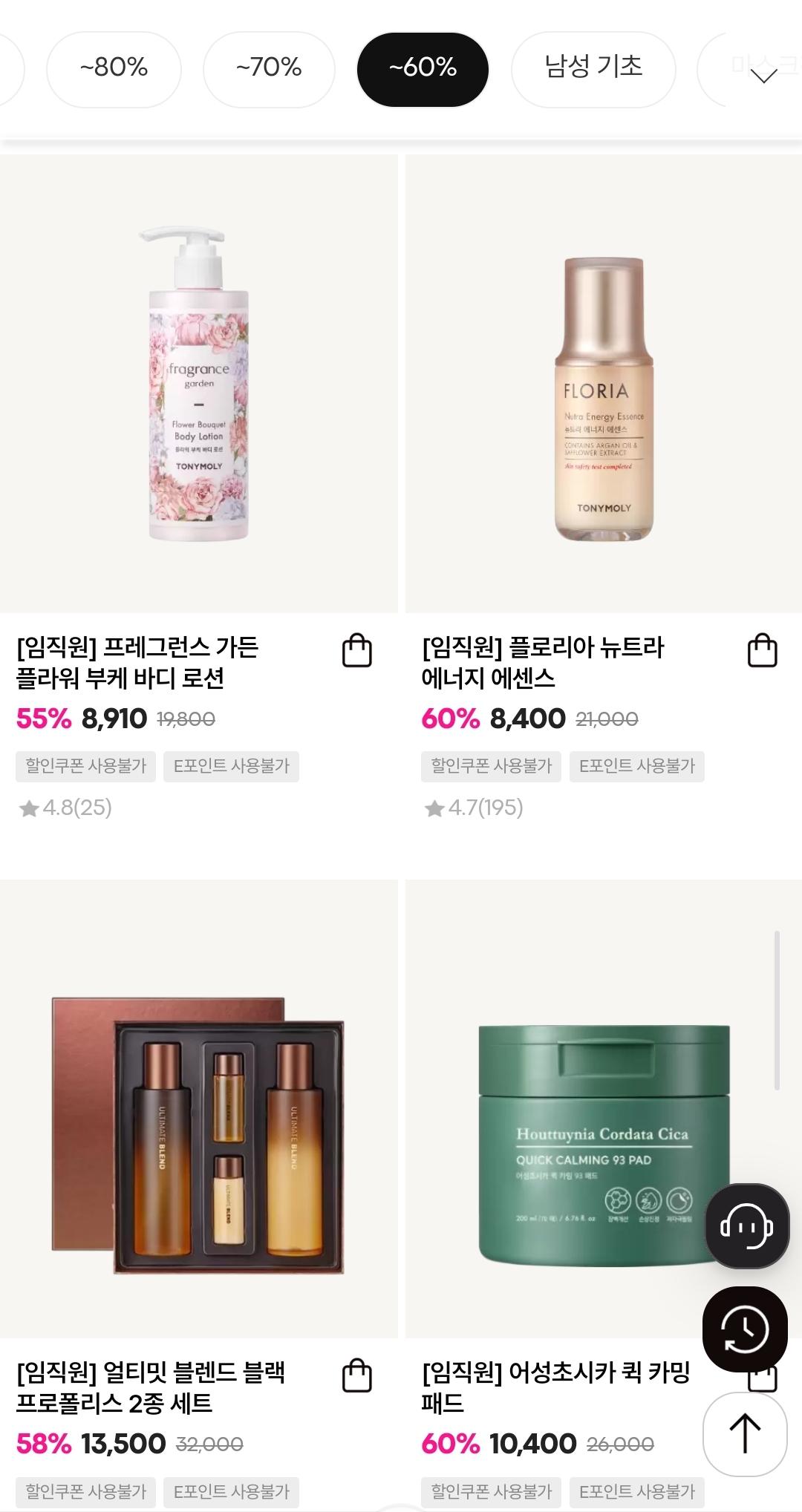Viewport: 802px width, 1512px height.
Task: Switch to the 남성 기초 category chip
Action: point(593,68)
